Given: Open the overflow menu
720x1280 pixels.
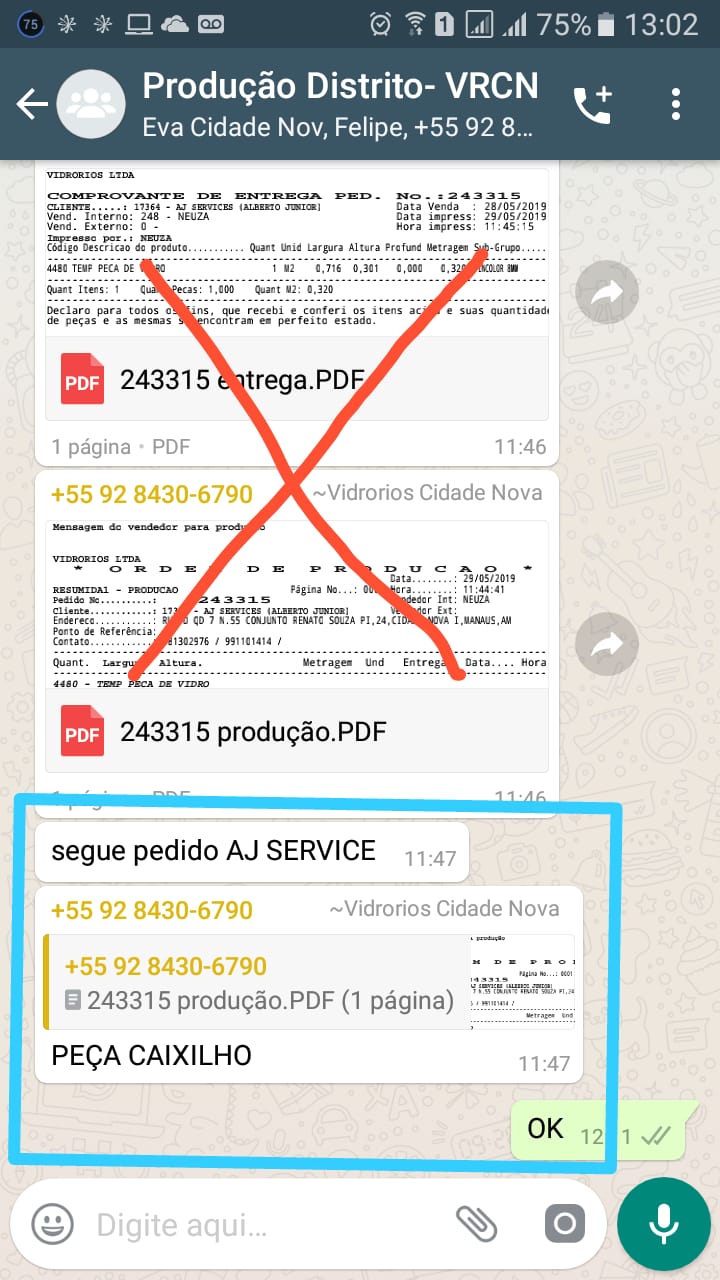Looking at the screenshot, I should 677,104.
